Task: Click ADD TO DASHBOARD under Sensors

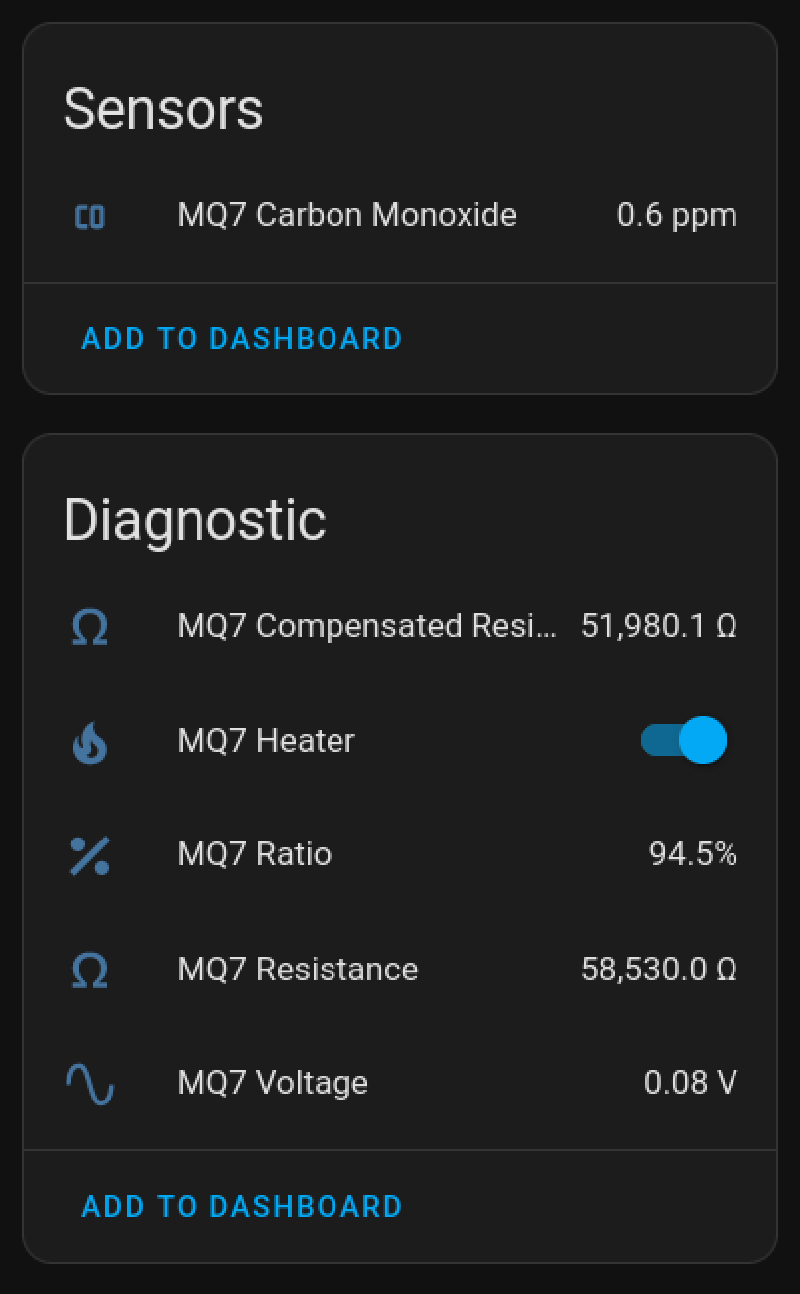Action: (x=241, y=338)
